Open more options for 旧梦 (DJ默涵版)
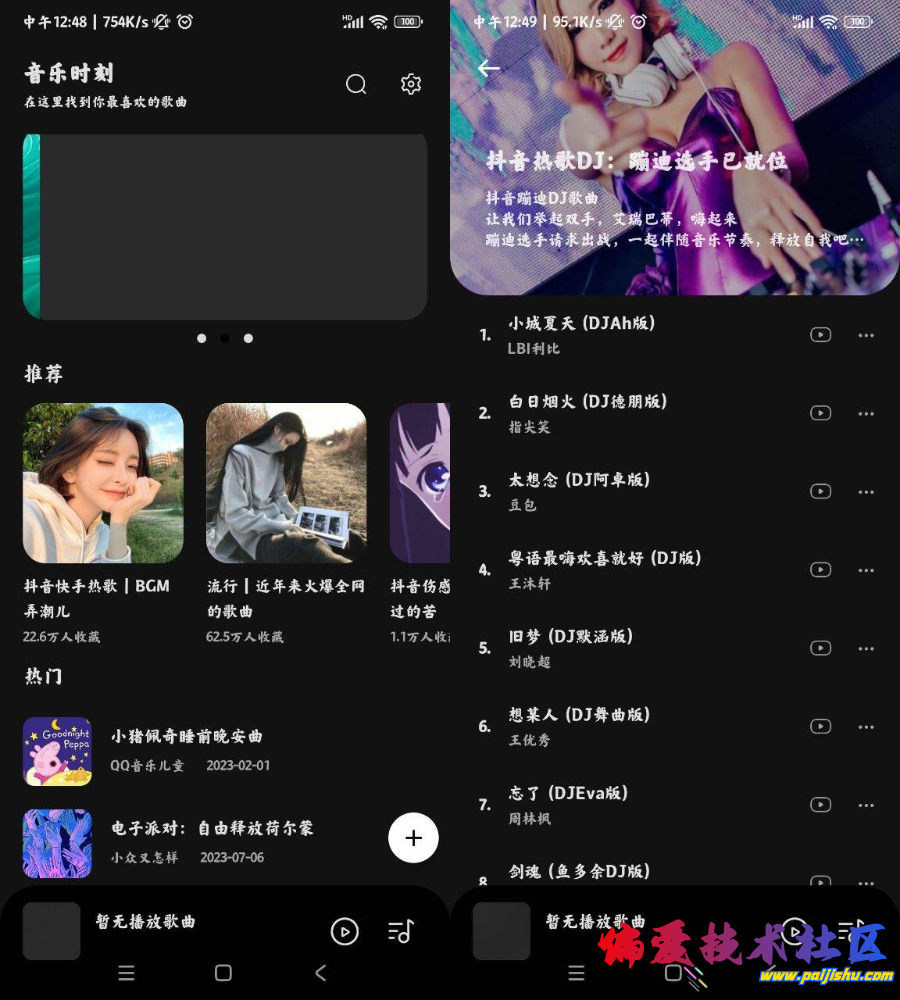Image resolution: width=900 pixels, height=1000 pixels. (x=866, y=648)
